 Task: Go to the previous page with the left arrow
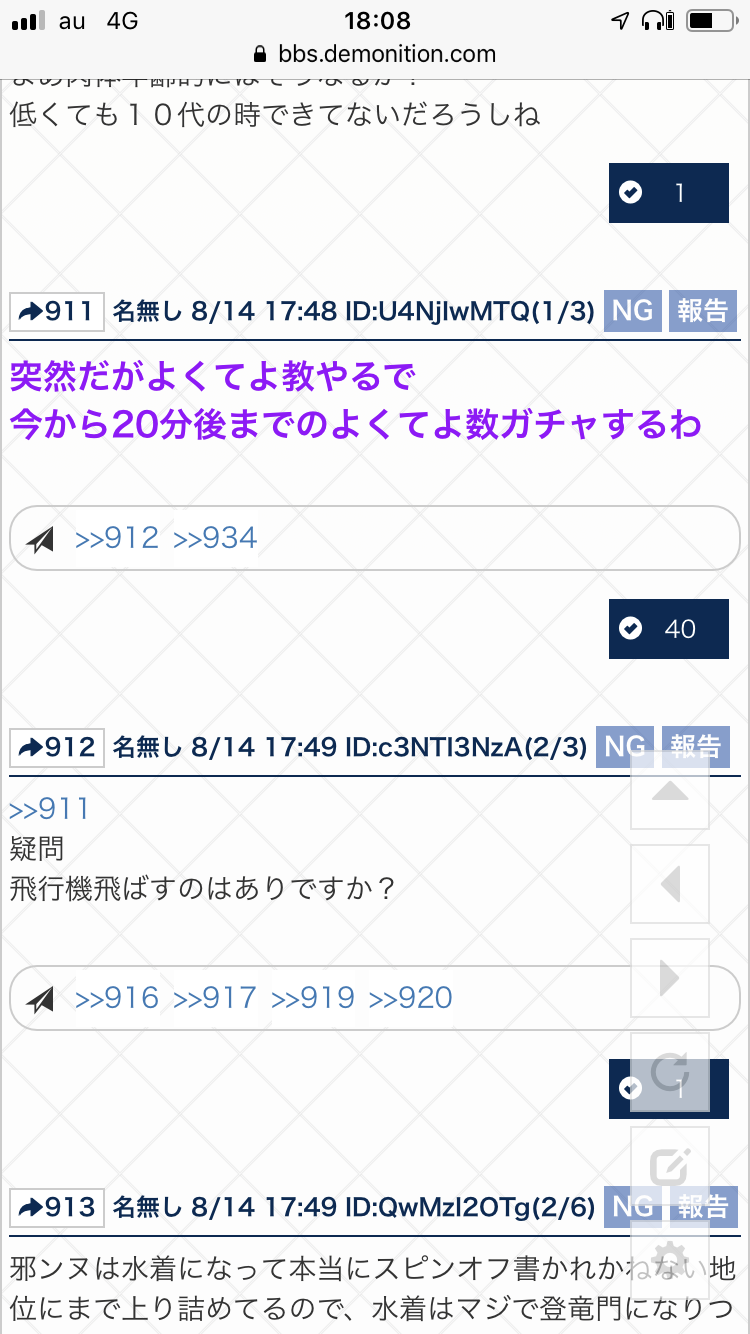click(670, 884)
